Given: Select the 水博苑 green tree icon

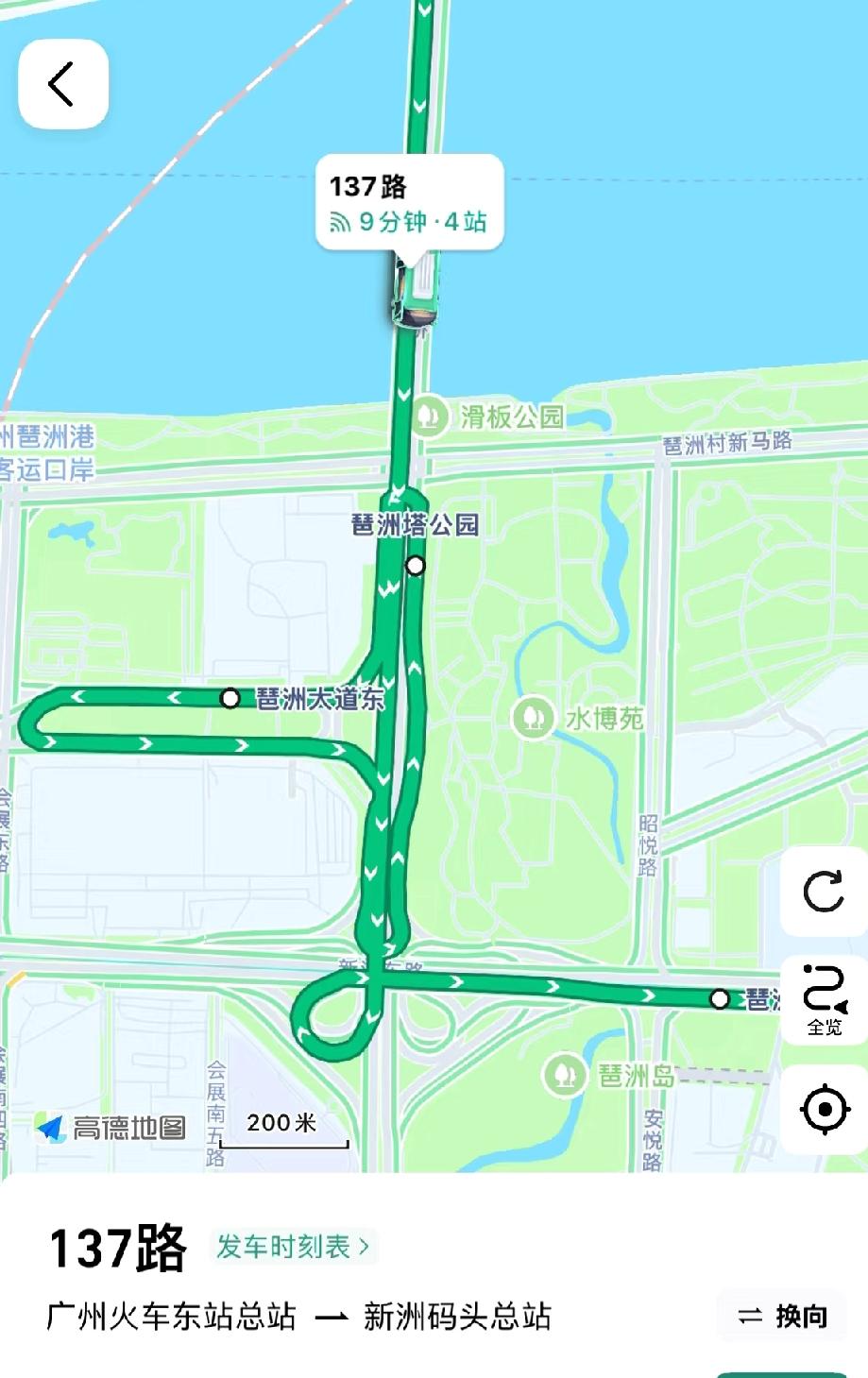Looking at the screenshot, I should tap(532, 716).
